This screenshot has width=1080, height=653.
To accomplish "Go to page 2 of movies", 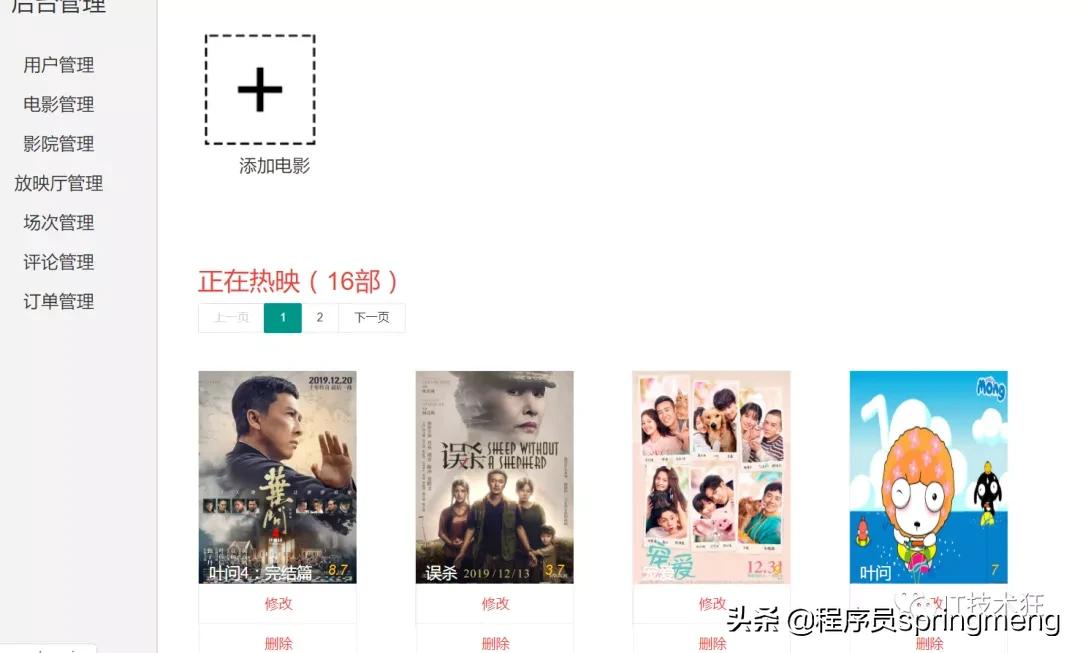I will tap(320, 318).
